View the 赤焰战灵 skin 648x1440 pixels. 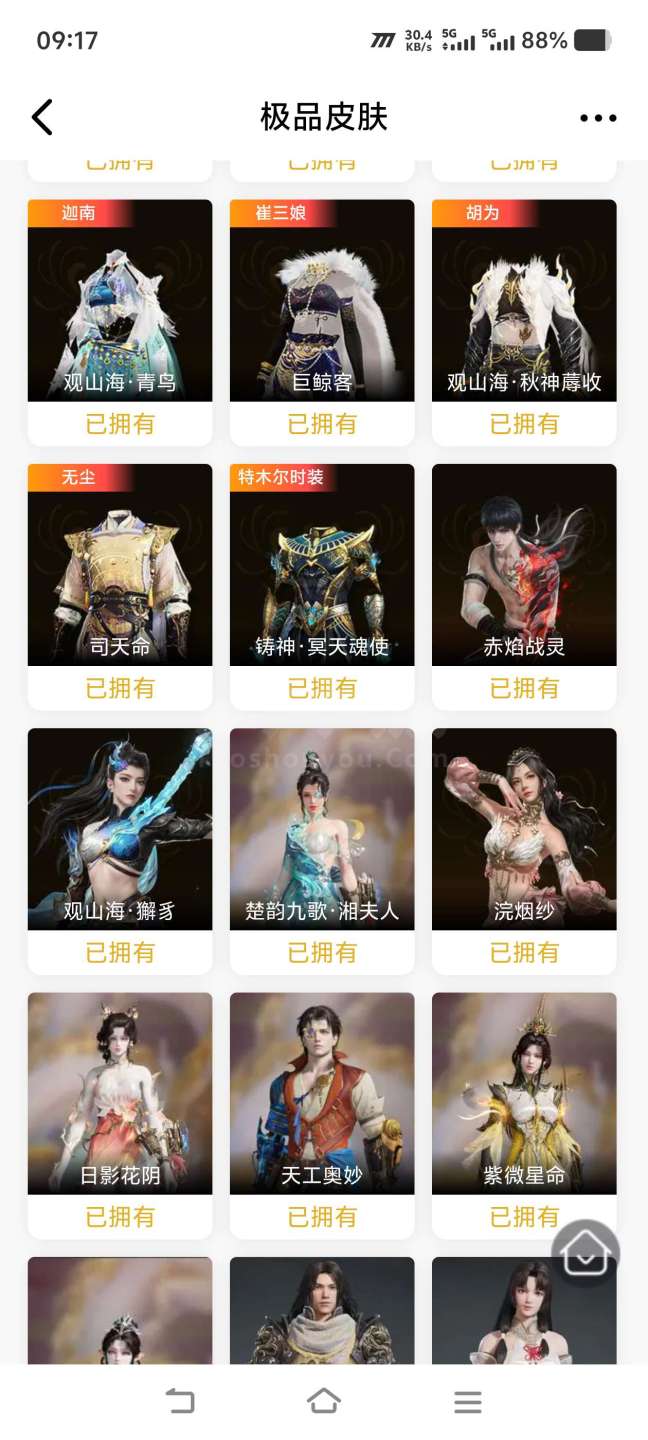(524, 565)
